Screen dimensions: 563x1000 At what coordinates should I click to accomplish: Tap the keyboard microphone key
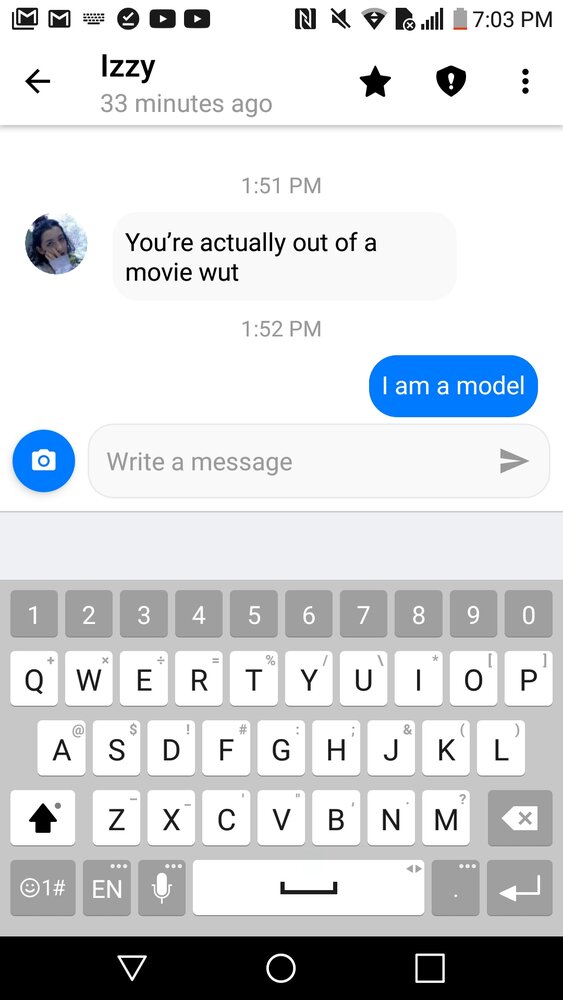click(x=162, y=888)
